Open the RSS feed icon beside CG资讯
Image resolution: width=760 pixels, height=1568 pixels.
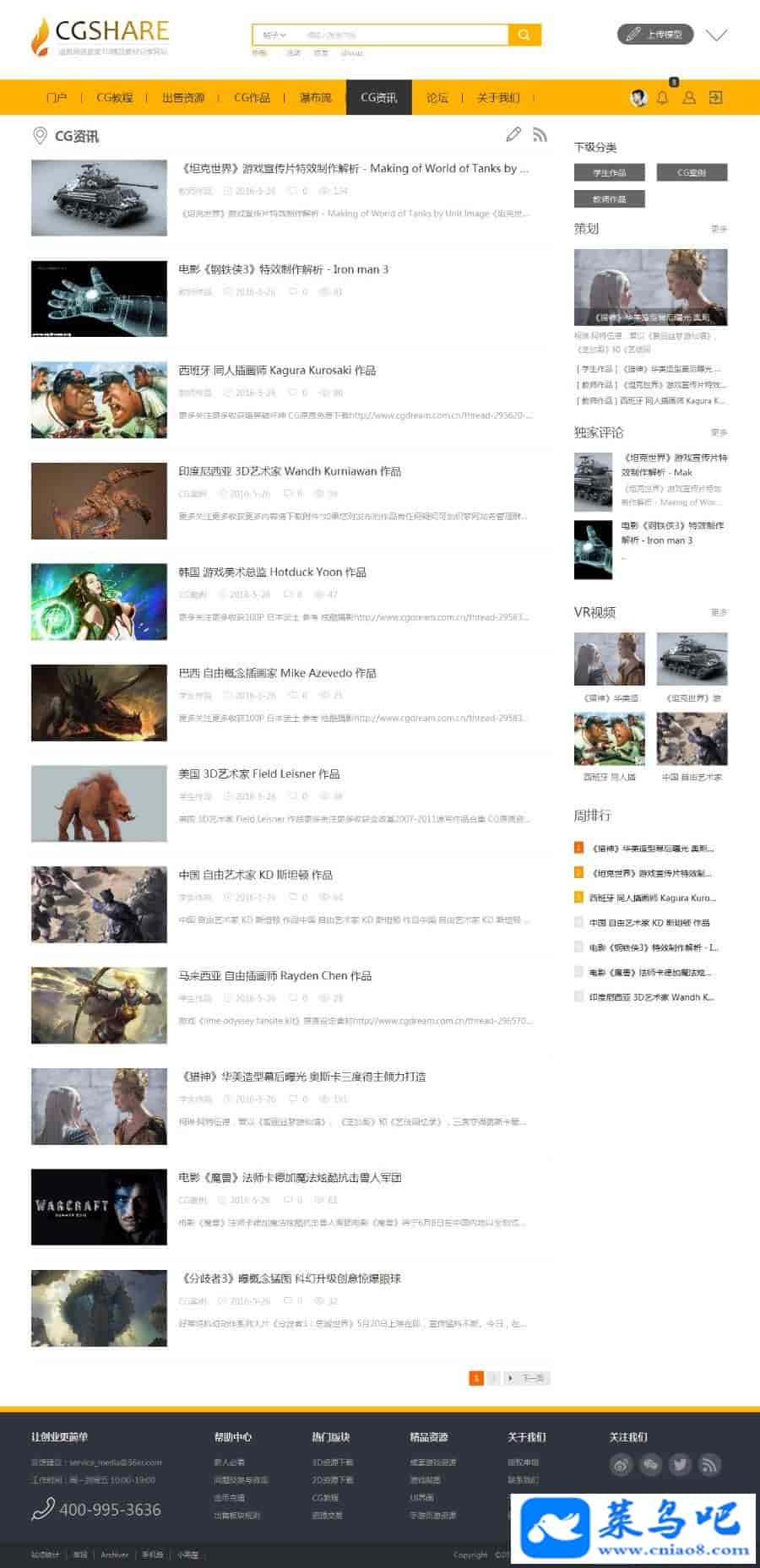tap(540, 134)
